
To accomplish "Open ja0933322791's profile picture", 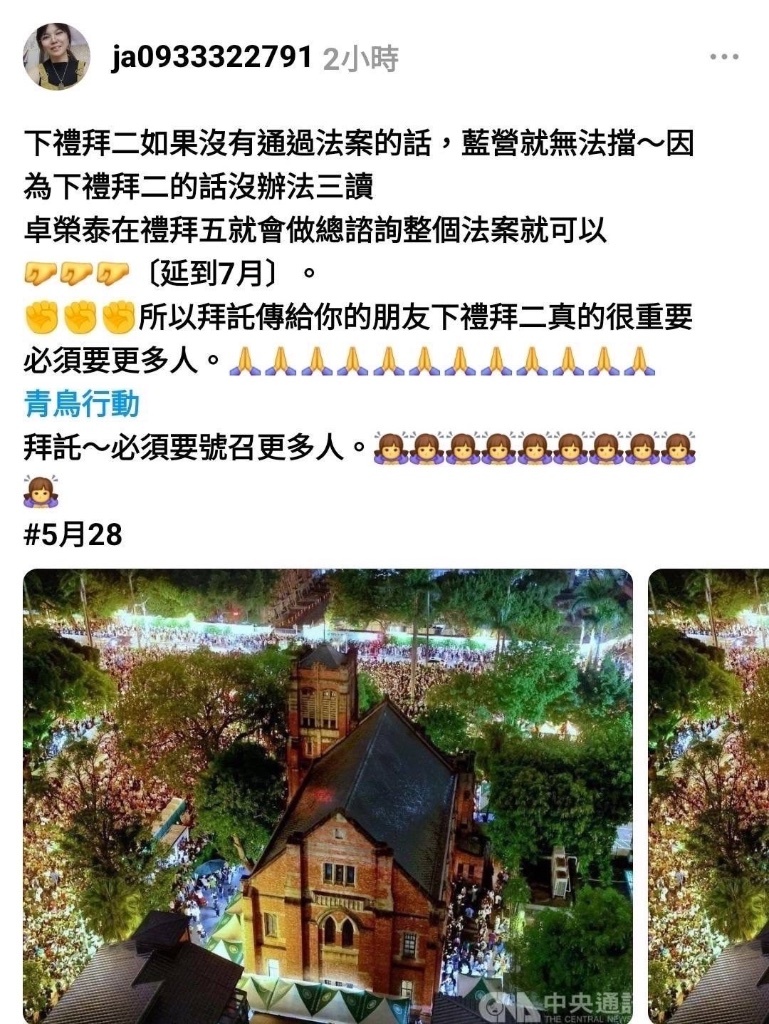I will (56, 57).
